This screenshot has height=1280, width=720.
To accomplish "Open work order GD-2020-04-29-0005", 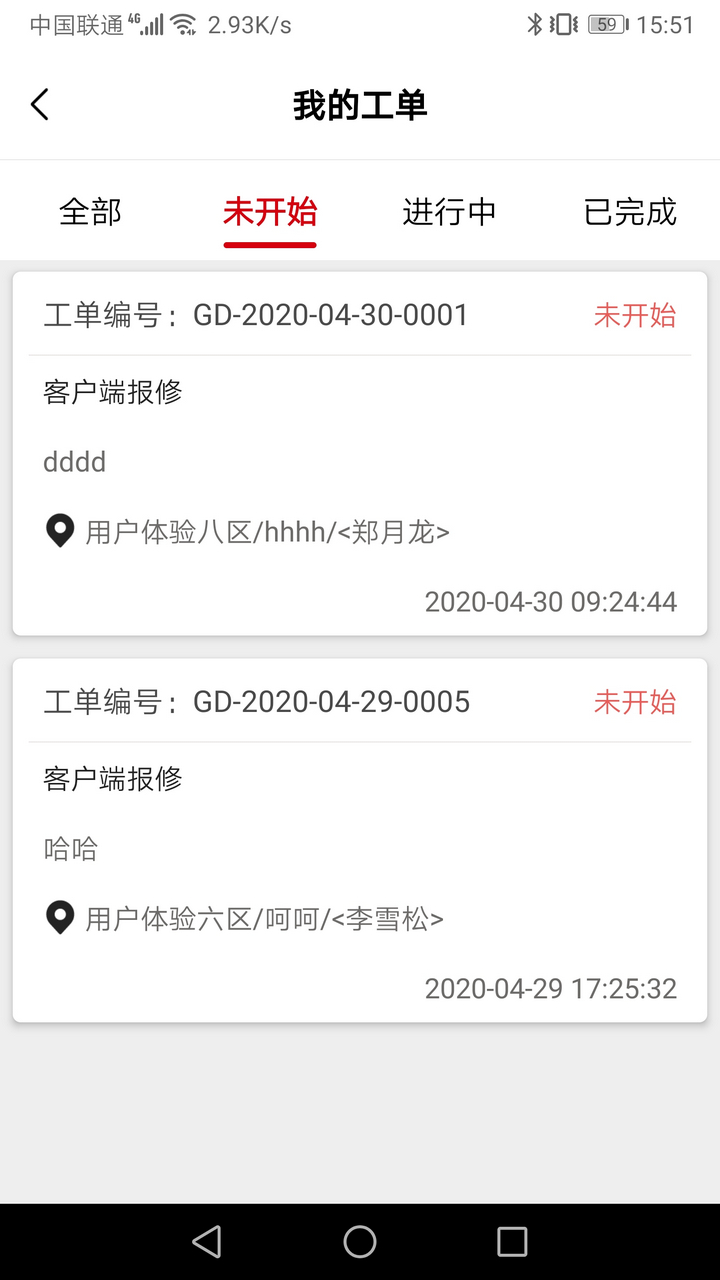I will tap(360, 840).
